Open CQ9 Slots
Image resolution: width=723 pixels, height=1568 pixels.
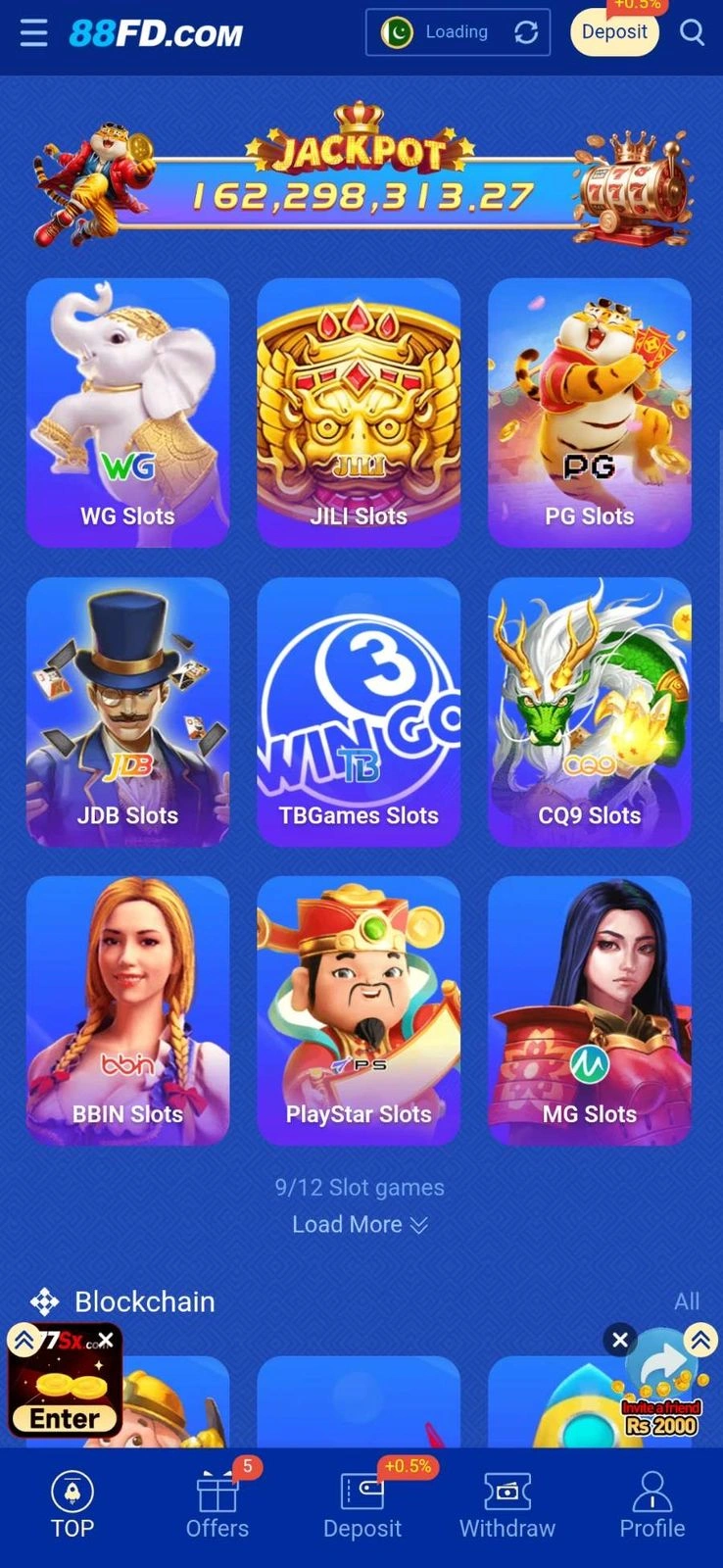pyautogui.click(x=590, y=711)
